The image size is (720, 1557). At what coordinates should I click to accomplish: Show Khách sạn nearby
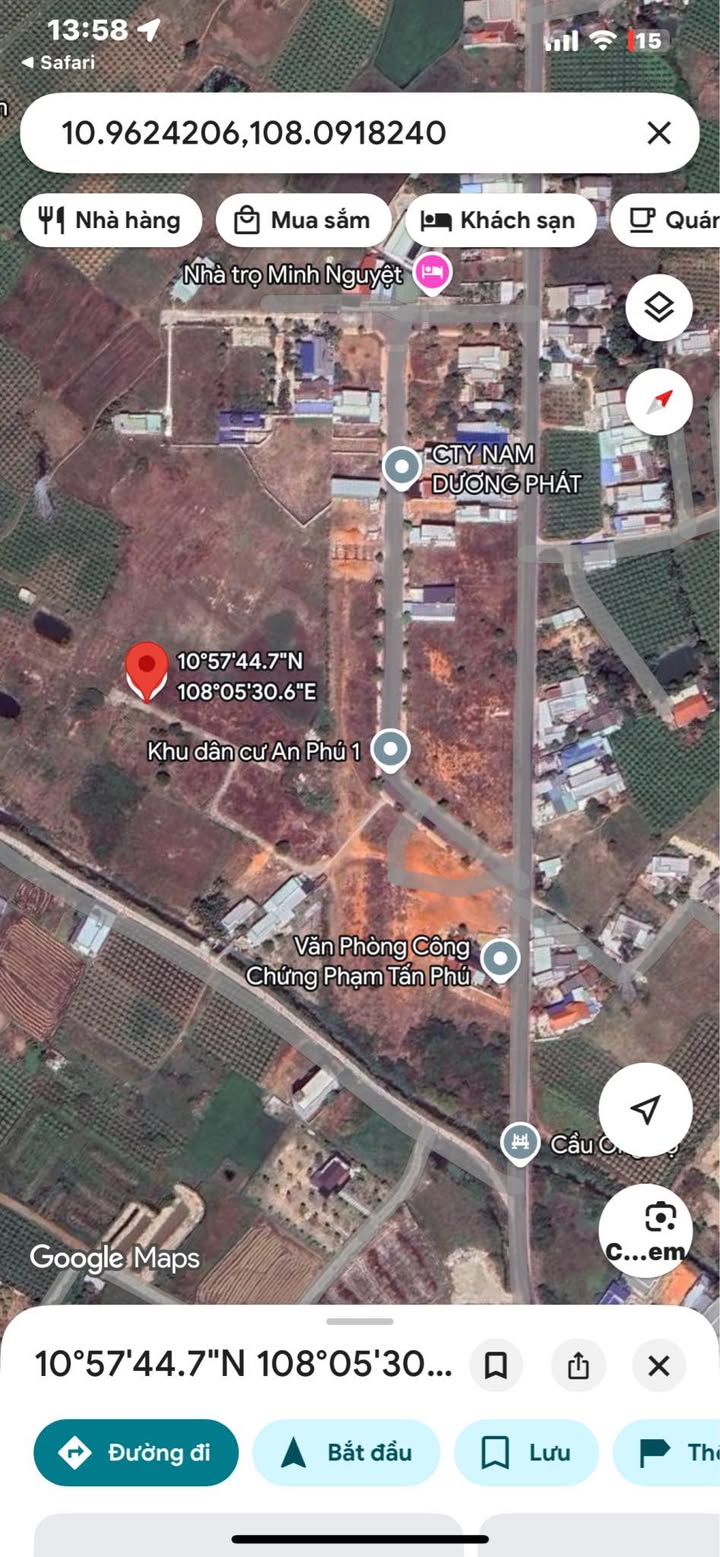click(500, 220)
